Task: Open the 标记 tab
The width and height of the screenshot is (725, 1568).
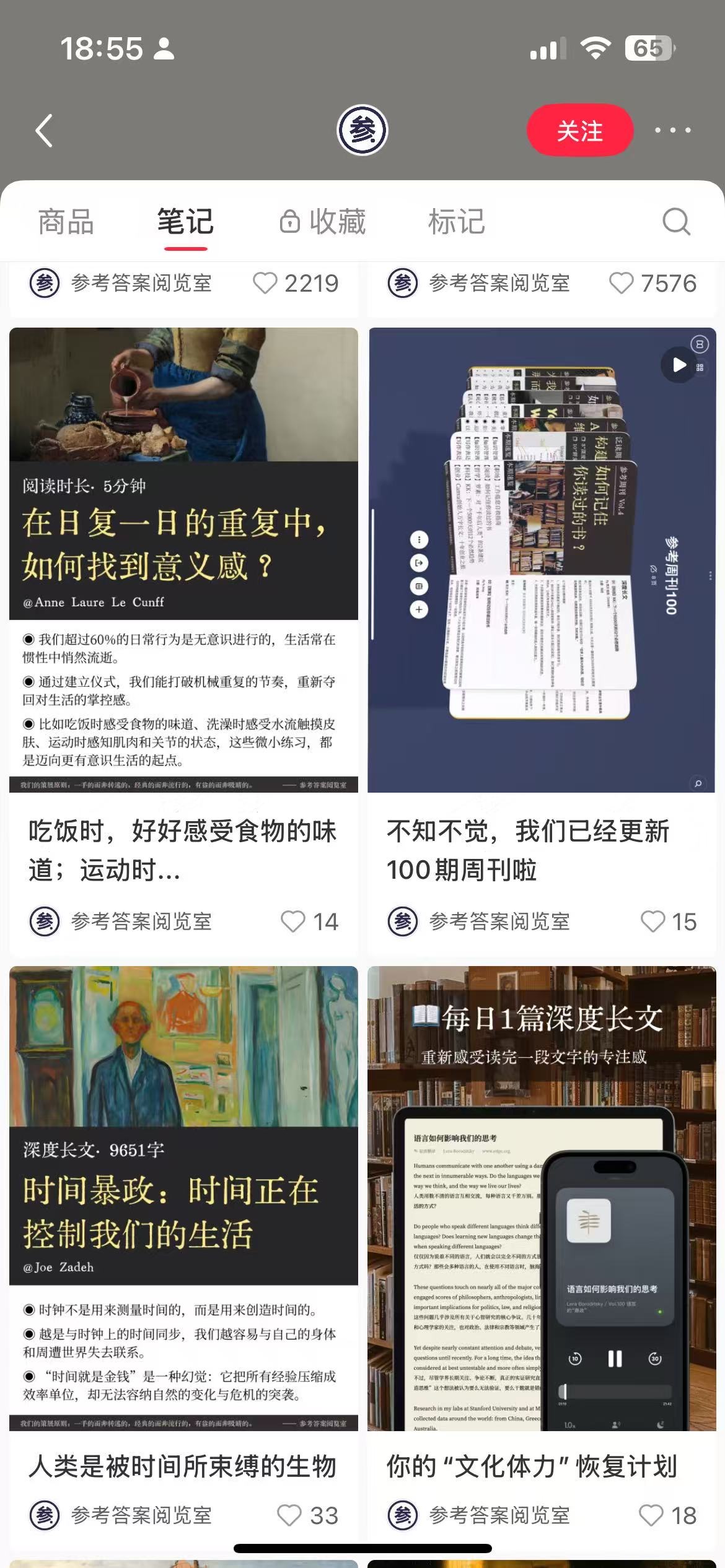Action: 457,222
